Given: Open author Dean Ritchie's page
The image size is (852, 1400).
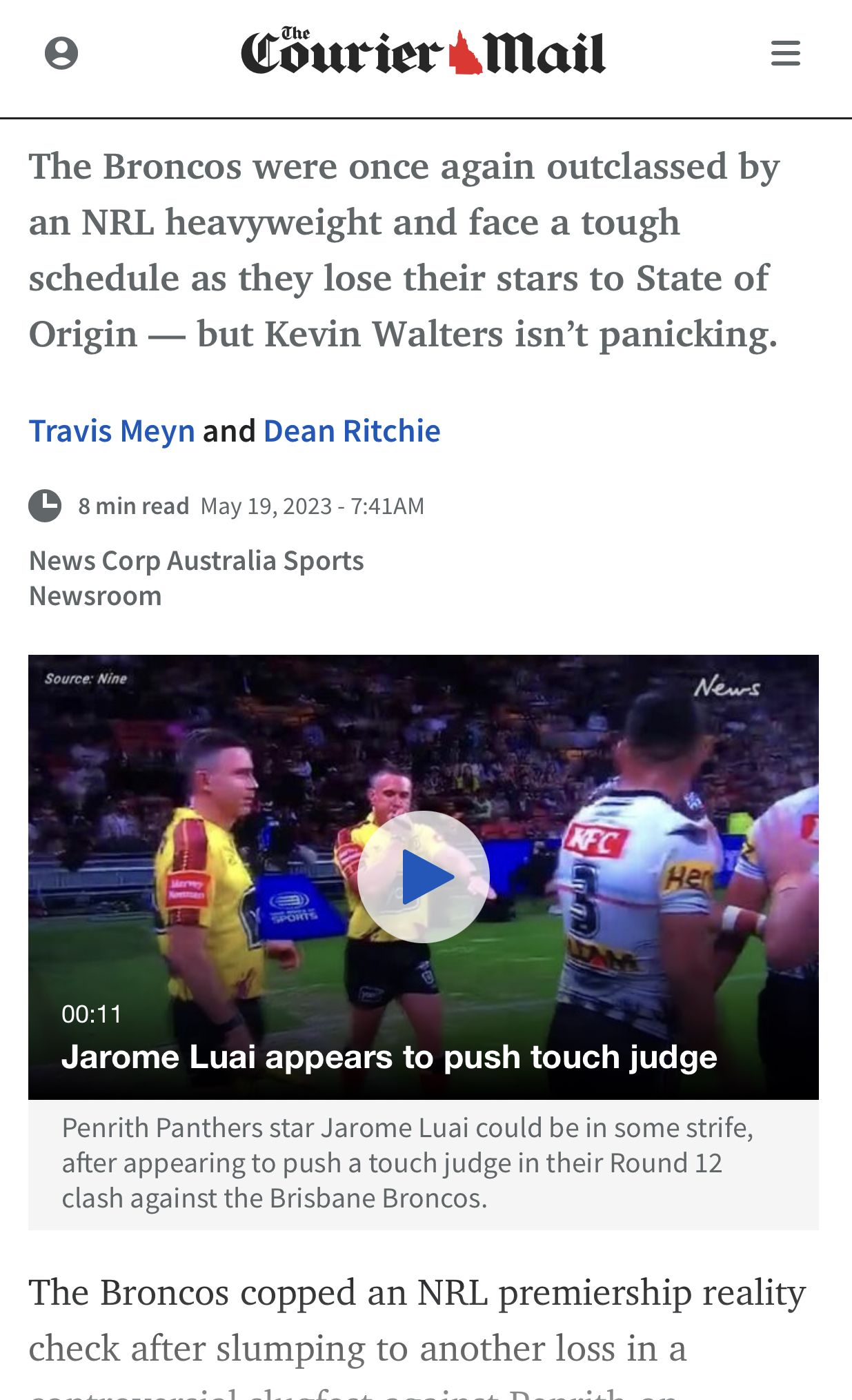Looking at the screenshot, I should tap(352, 431).
